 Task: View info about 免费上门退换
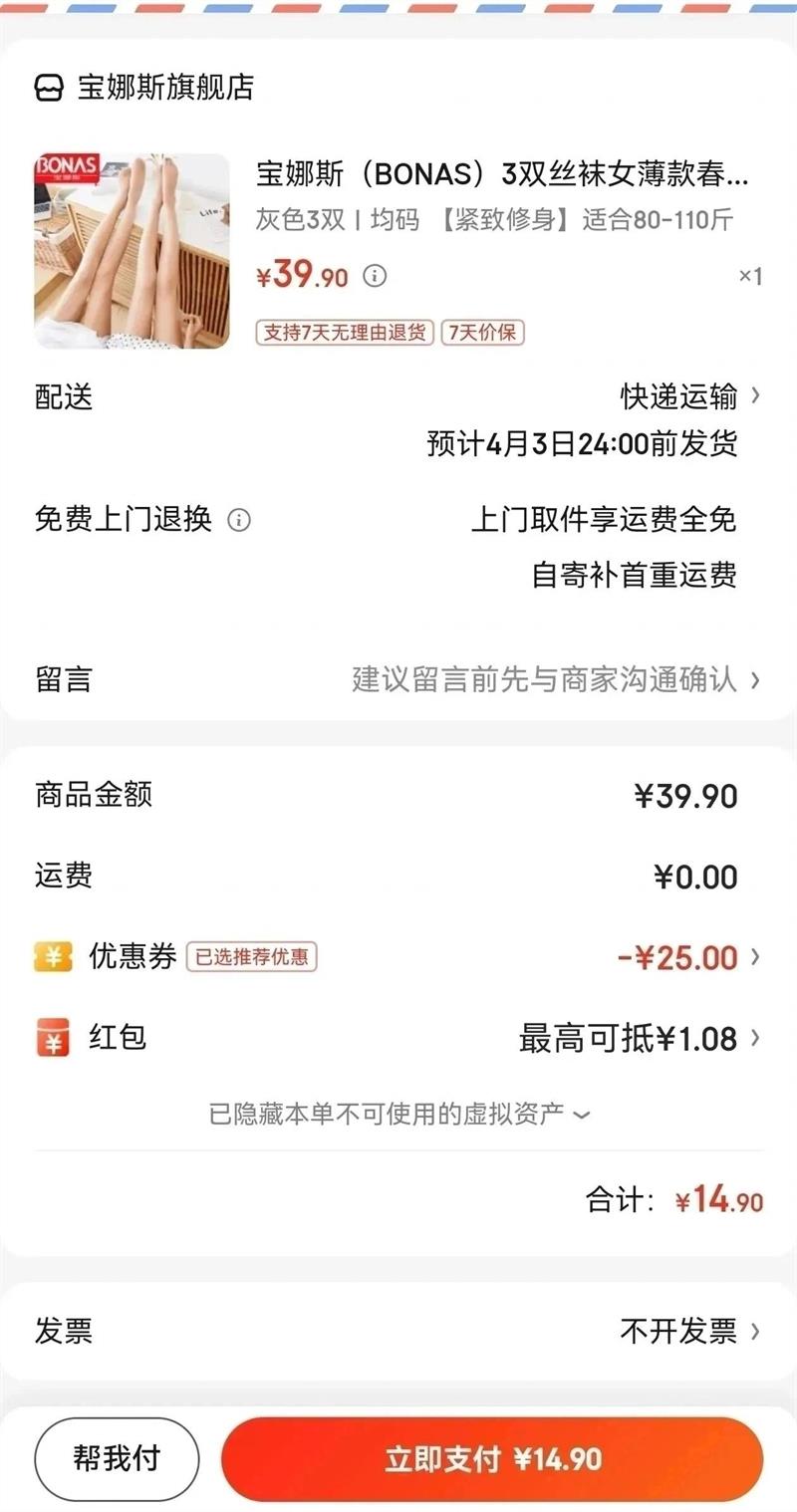(239, 520)
